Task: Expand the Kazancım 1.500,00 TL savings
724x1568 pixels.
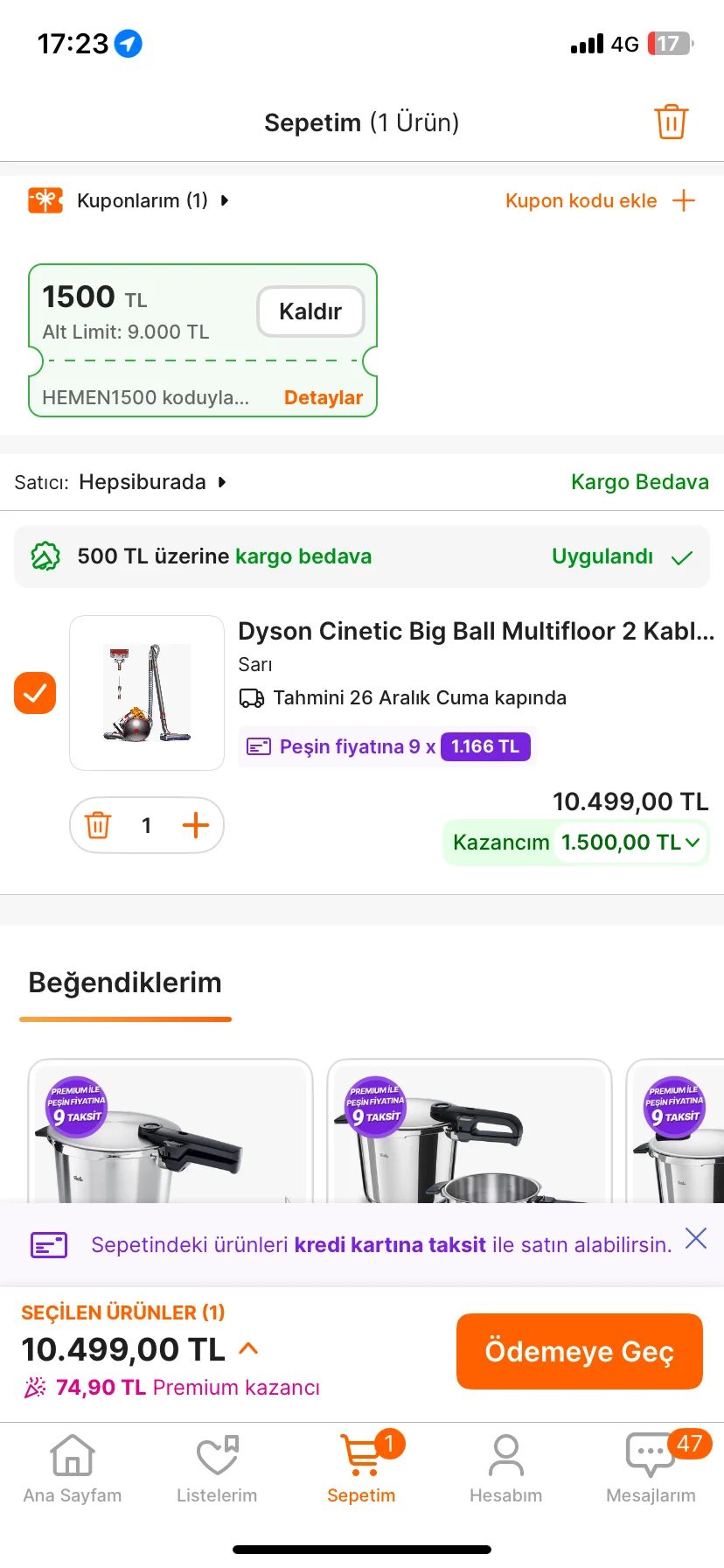Action: pyautogui.click(x=630, y=843)
